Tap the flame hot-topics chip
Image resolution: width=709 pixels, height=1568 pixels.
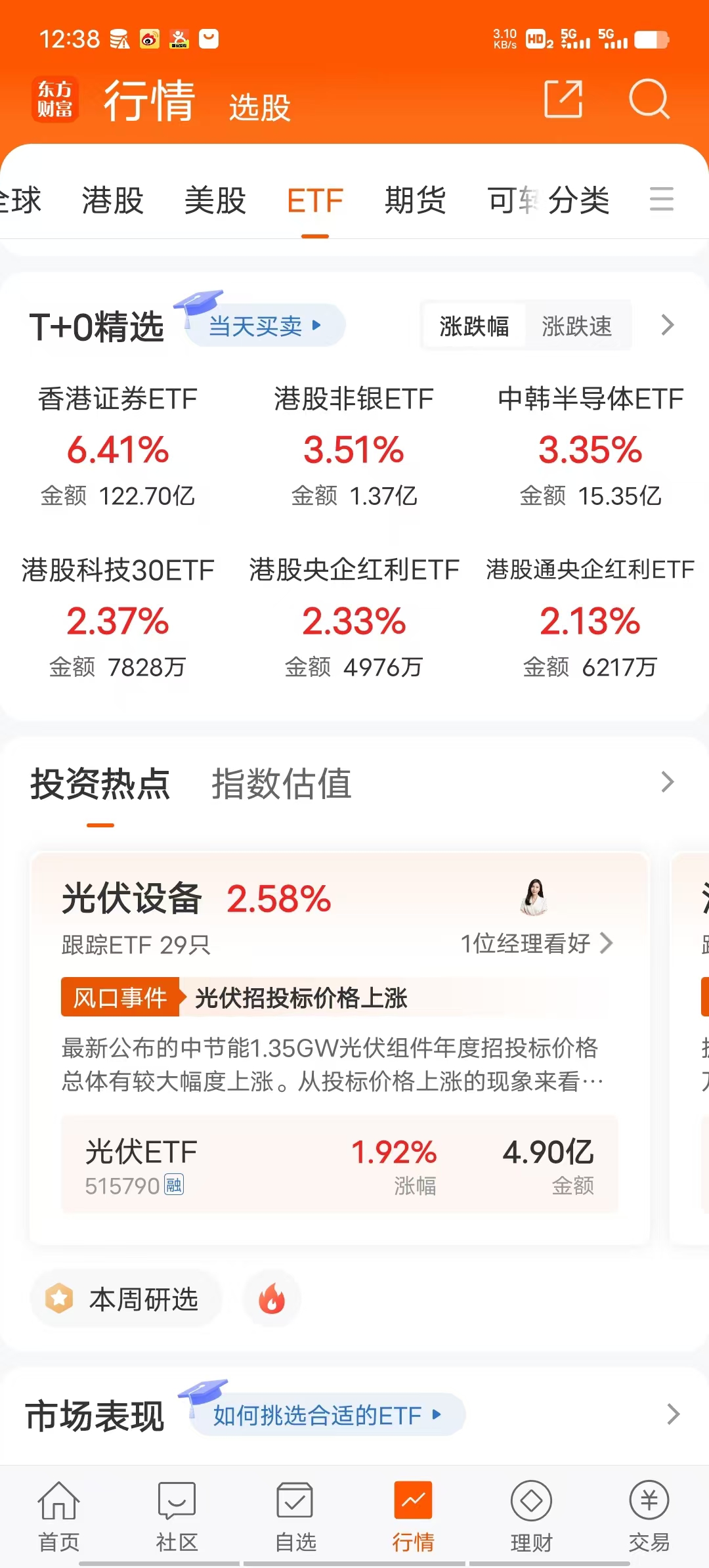pyautogui.click(x=272, y=1299)
